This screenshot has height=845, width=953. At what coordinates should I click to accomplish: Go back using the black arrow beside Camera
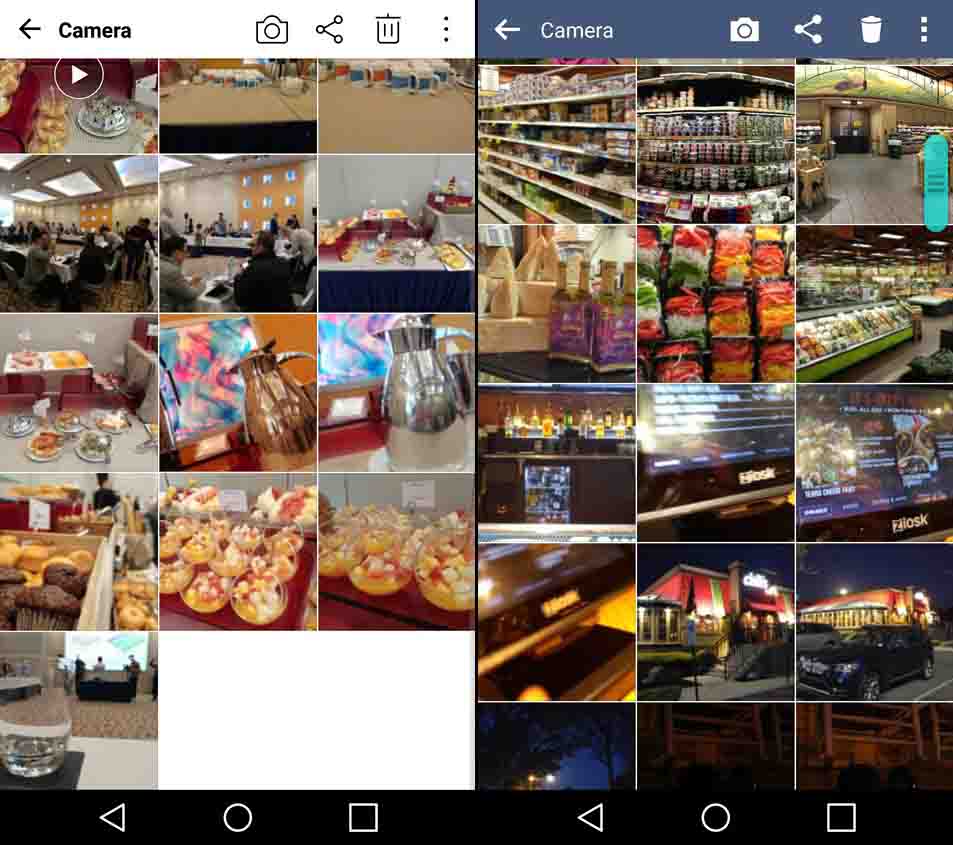(x=30, y=30)
